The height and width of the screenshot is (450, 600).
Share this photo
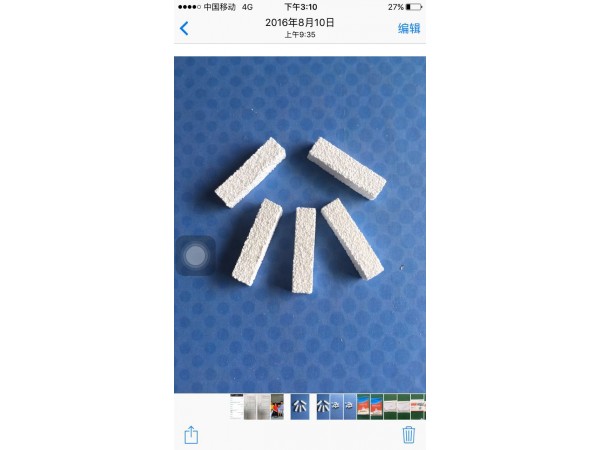pos(191,435)
